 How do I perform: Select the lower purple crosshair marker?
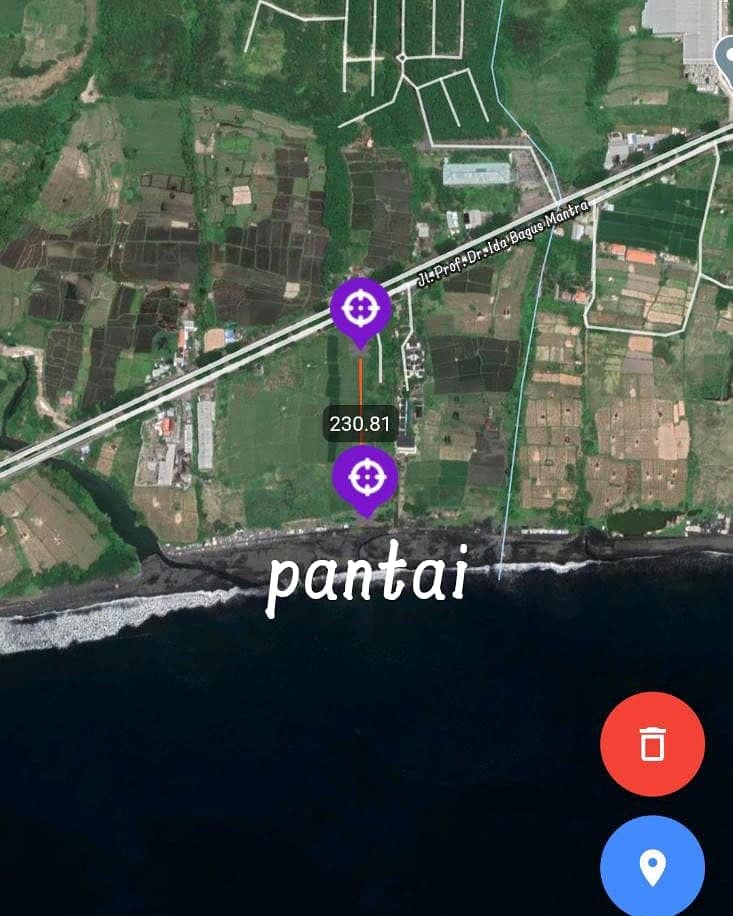pos(367,480)
